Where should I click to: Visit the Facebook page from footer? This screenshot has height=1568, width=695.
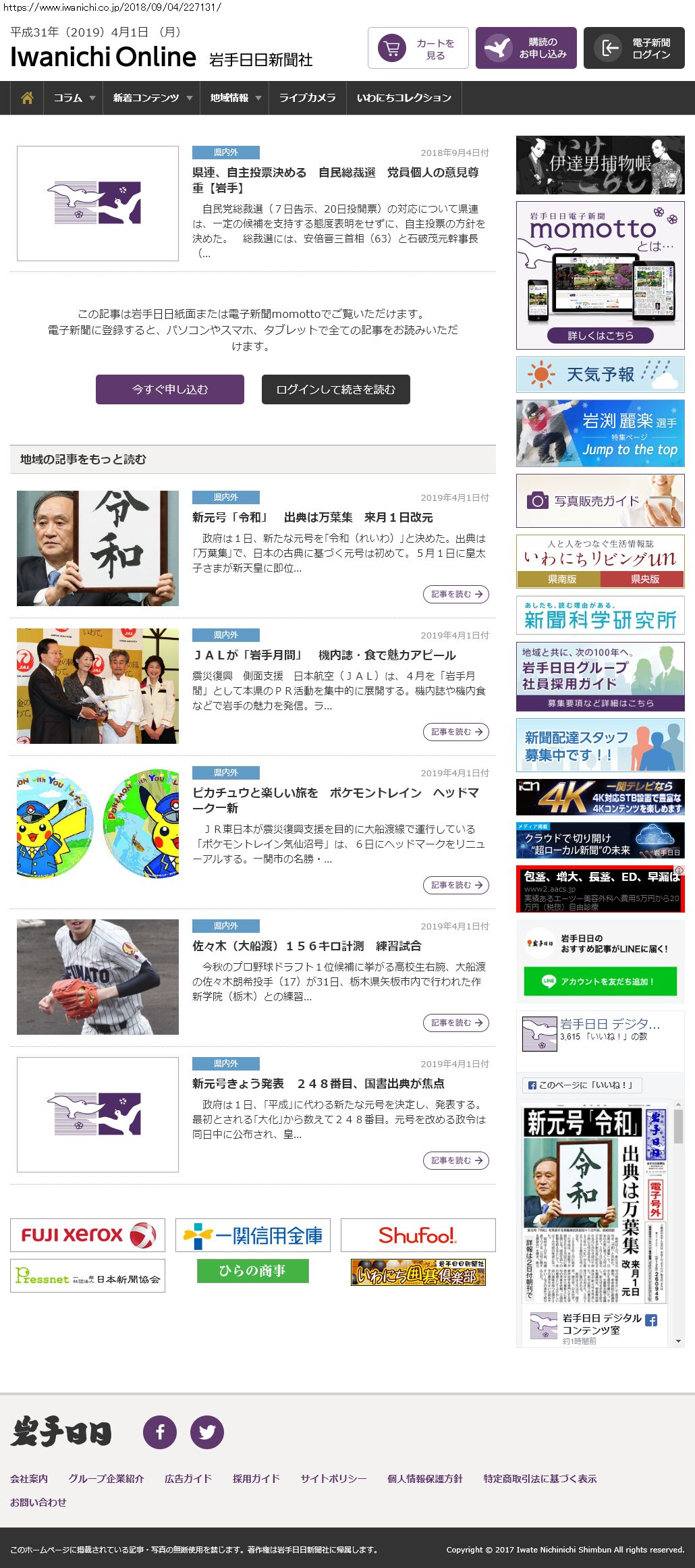(x=160, y=1432)
